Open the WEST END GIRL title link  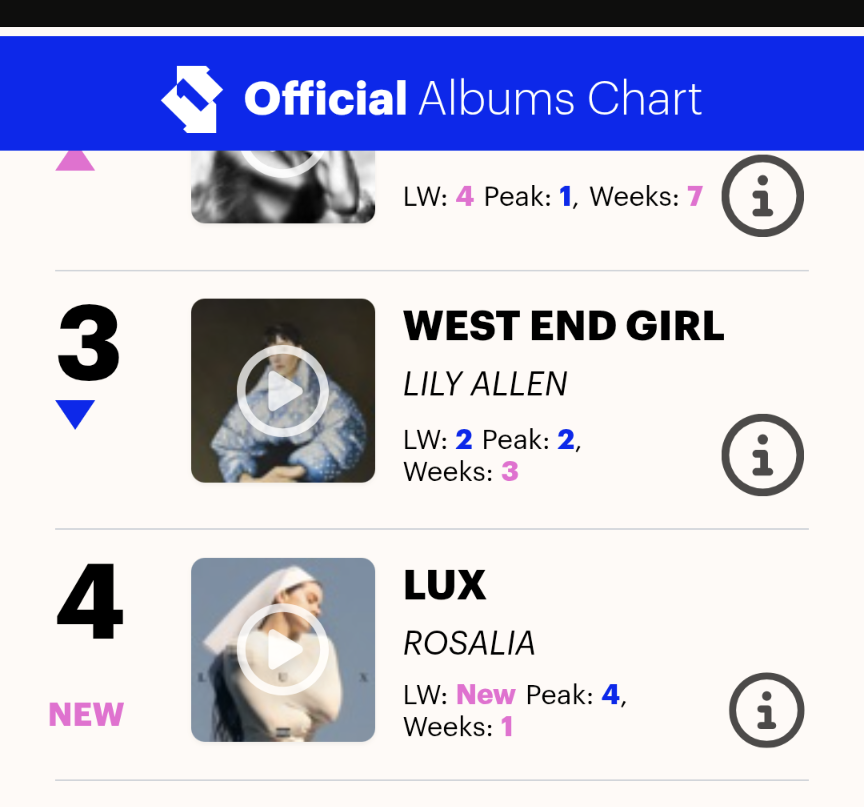point(563,326)
